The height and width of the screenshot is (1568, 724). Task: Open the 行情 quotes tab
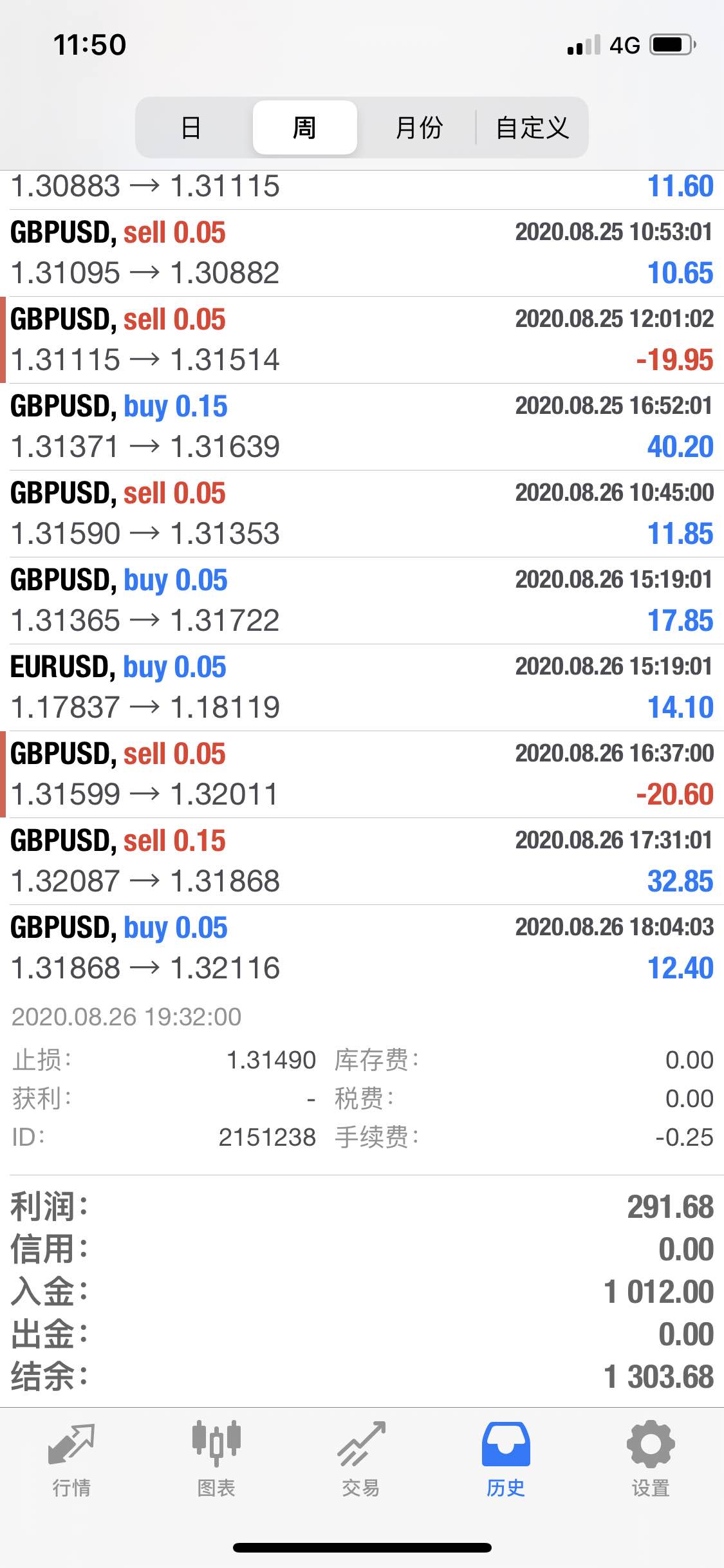[x=71, y=1459]
